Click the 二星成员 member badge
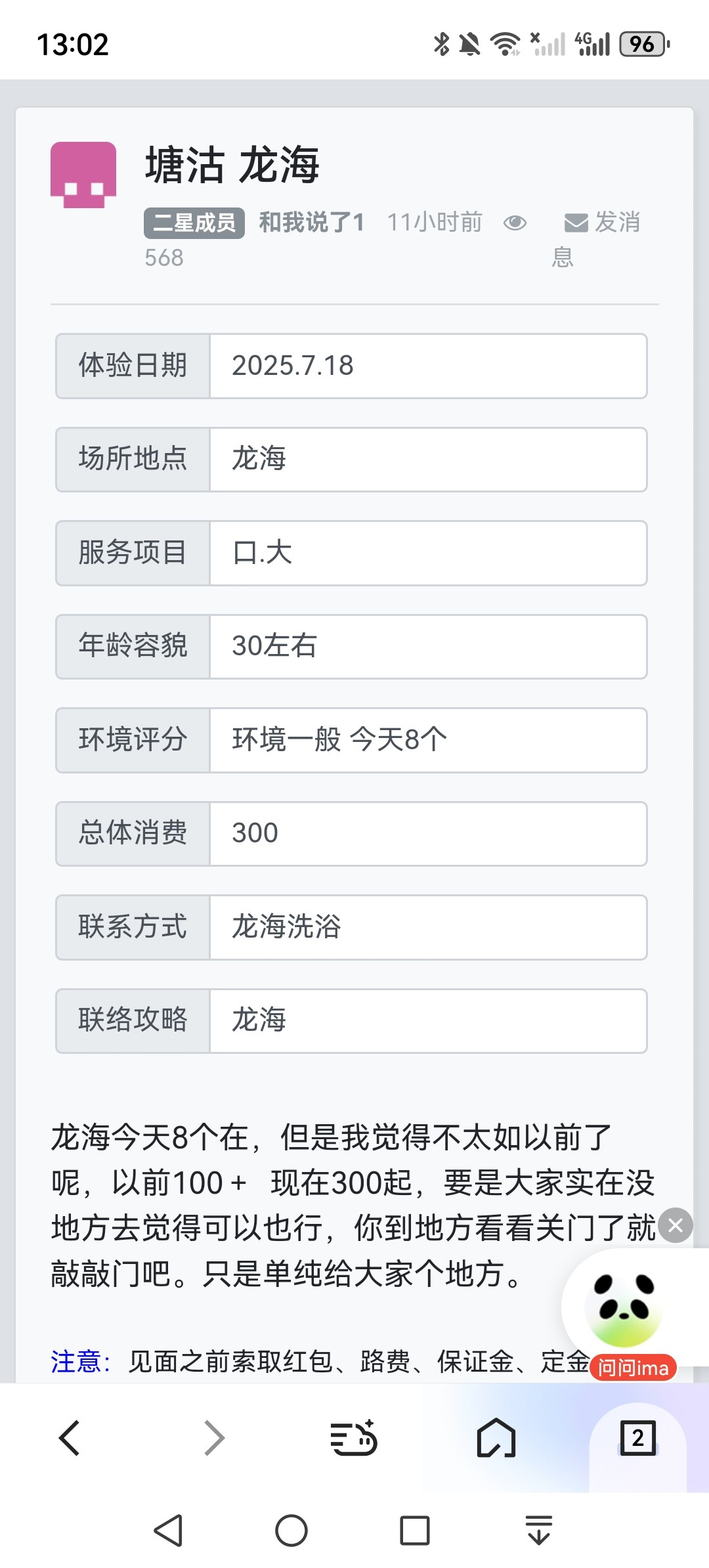 (194, 220)
